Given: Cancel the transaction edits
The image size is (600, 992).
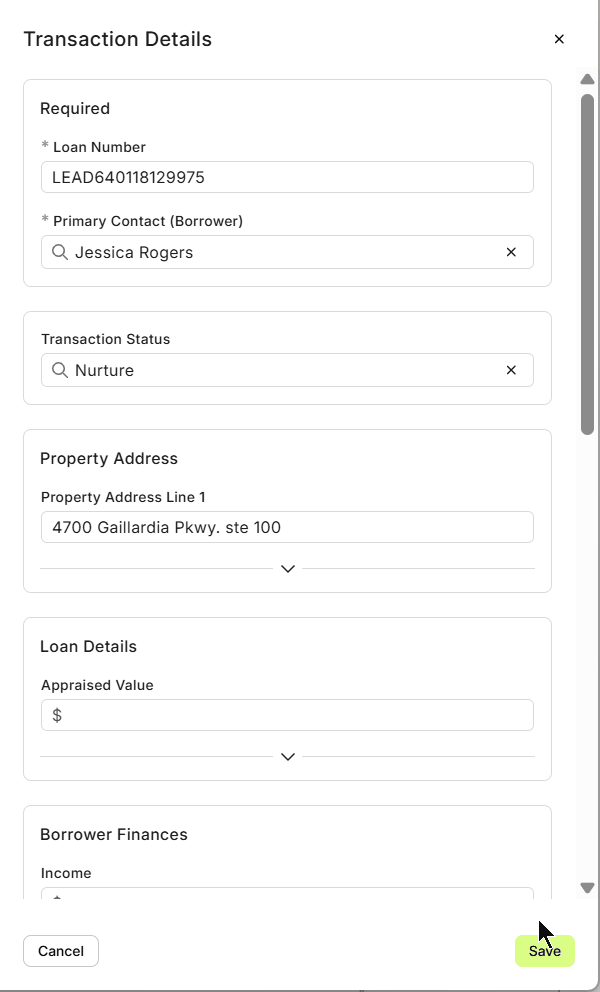Looking at the screenshot, I should coord(61,951).
